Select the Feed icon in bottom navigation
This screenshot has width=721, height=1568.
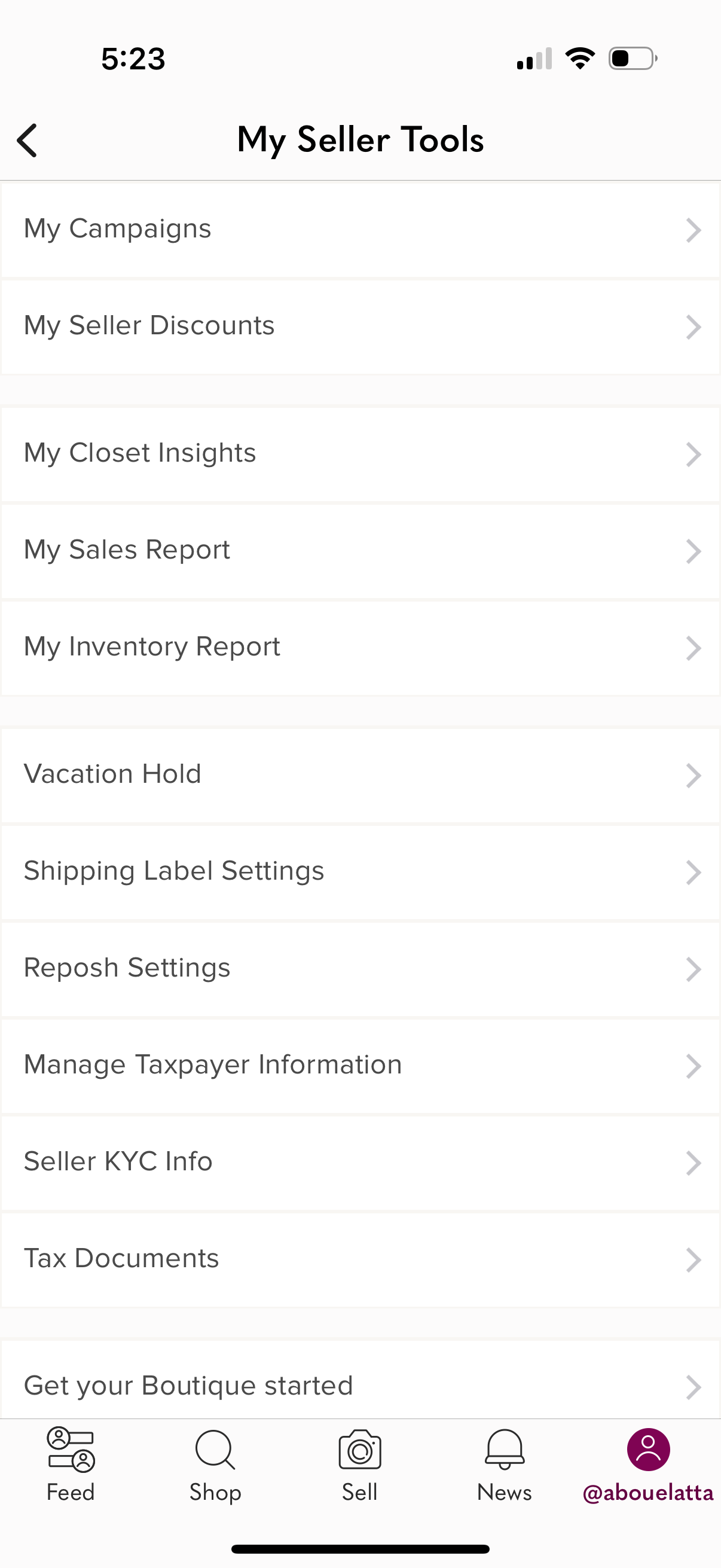tap(70, 1461)
